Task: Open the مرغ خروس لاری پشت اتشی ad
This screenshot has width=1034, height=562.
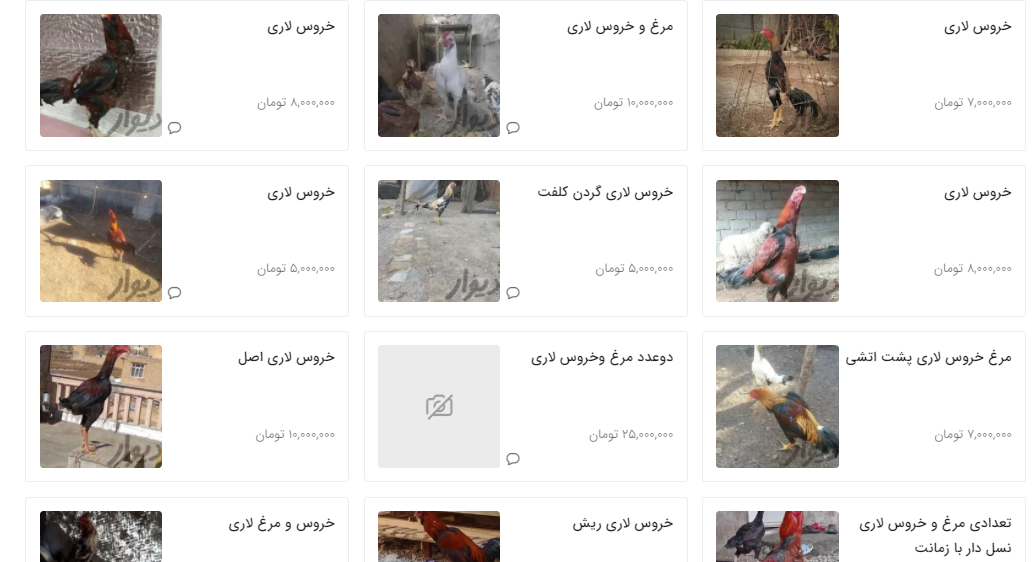Action: point(928,357)
